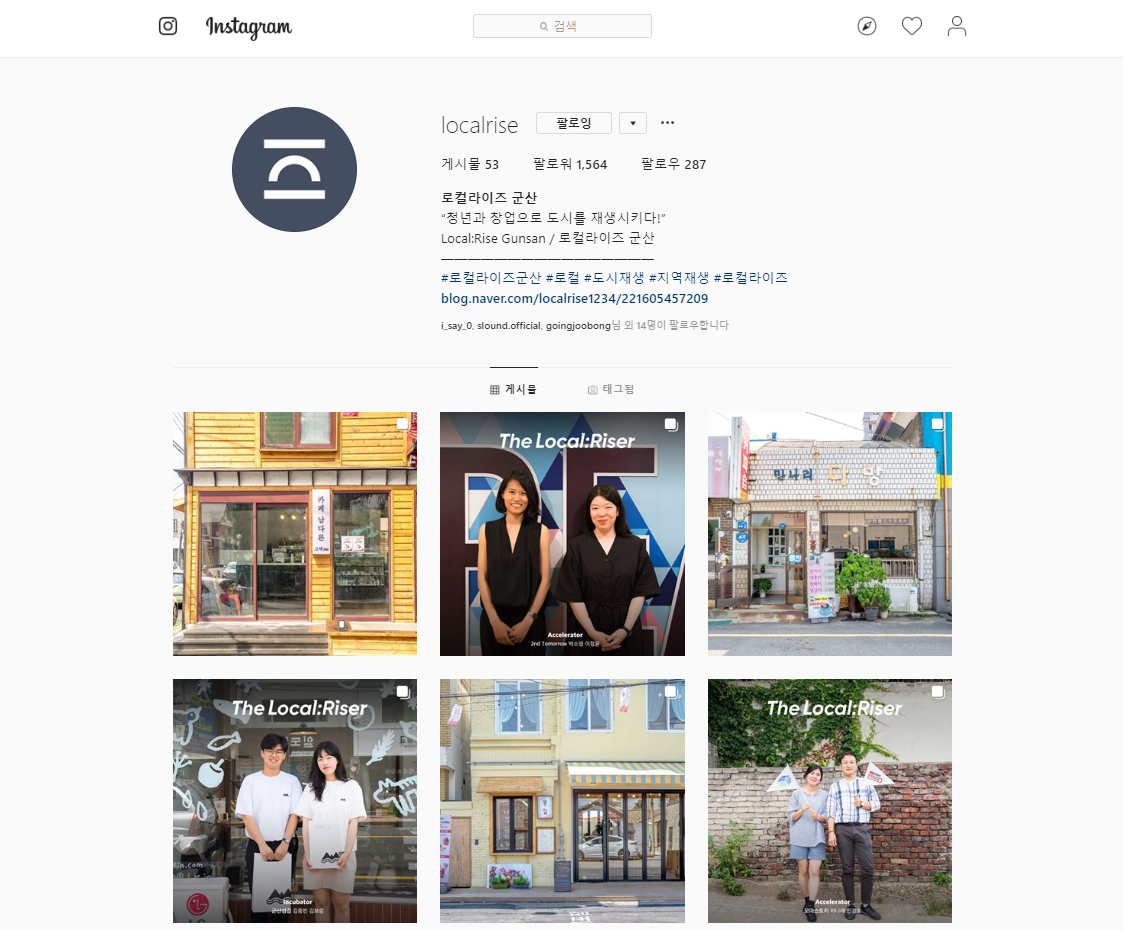This screenshot has height=930, width=1123.
Task: View the 팔로워 1,564 followers list
Action: (x=570, y=164)
